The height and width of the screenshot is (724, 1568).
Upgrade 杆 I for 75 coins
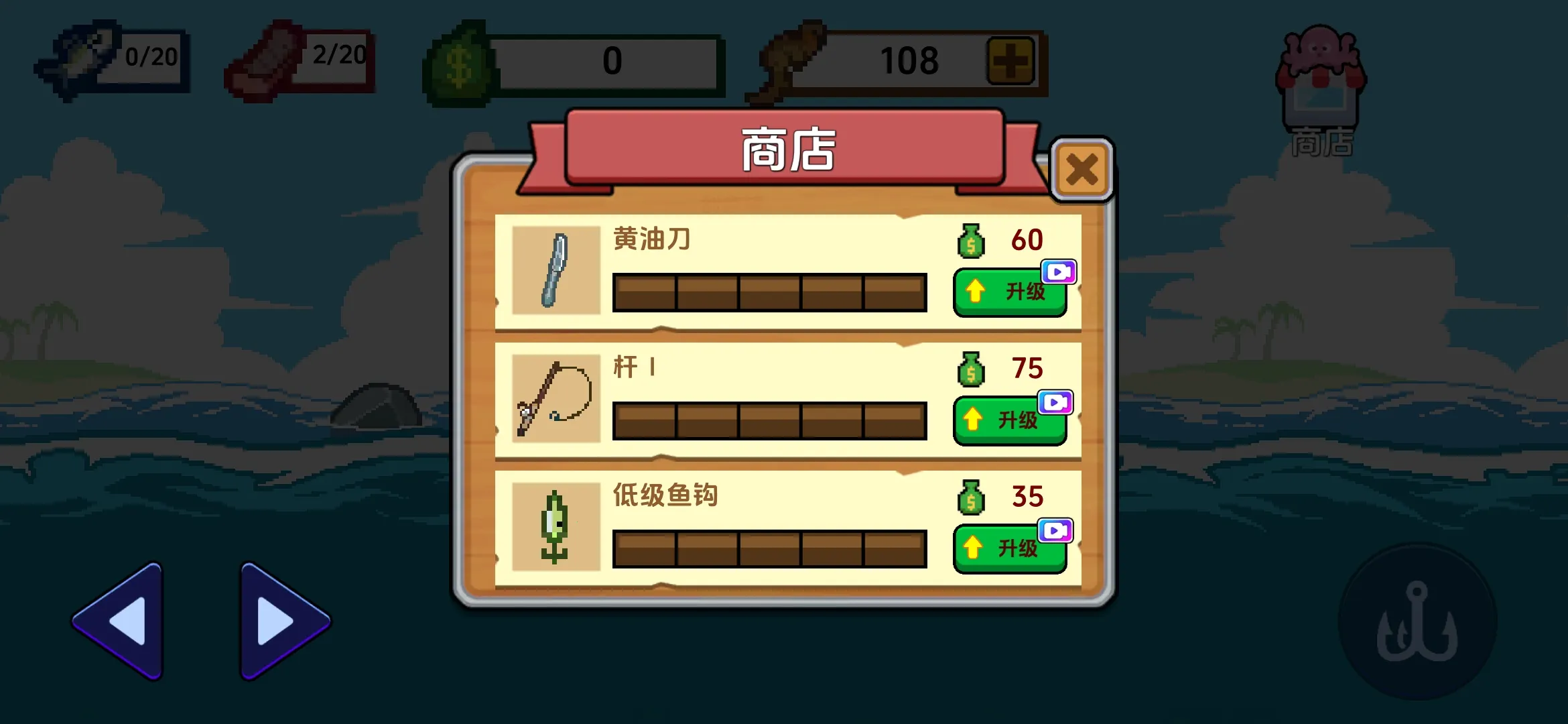point(1008,421)
